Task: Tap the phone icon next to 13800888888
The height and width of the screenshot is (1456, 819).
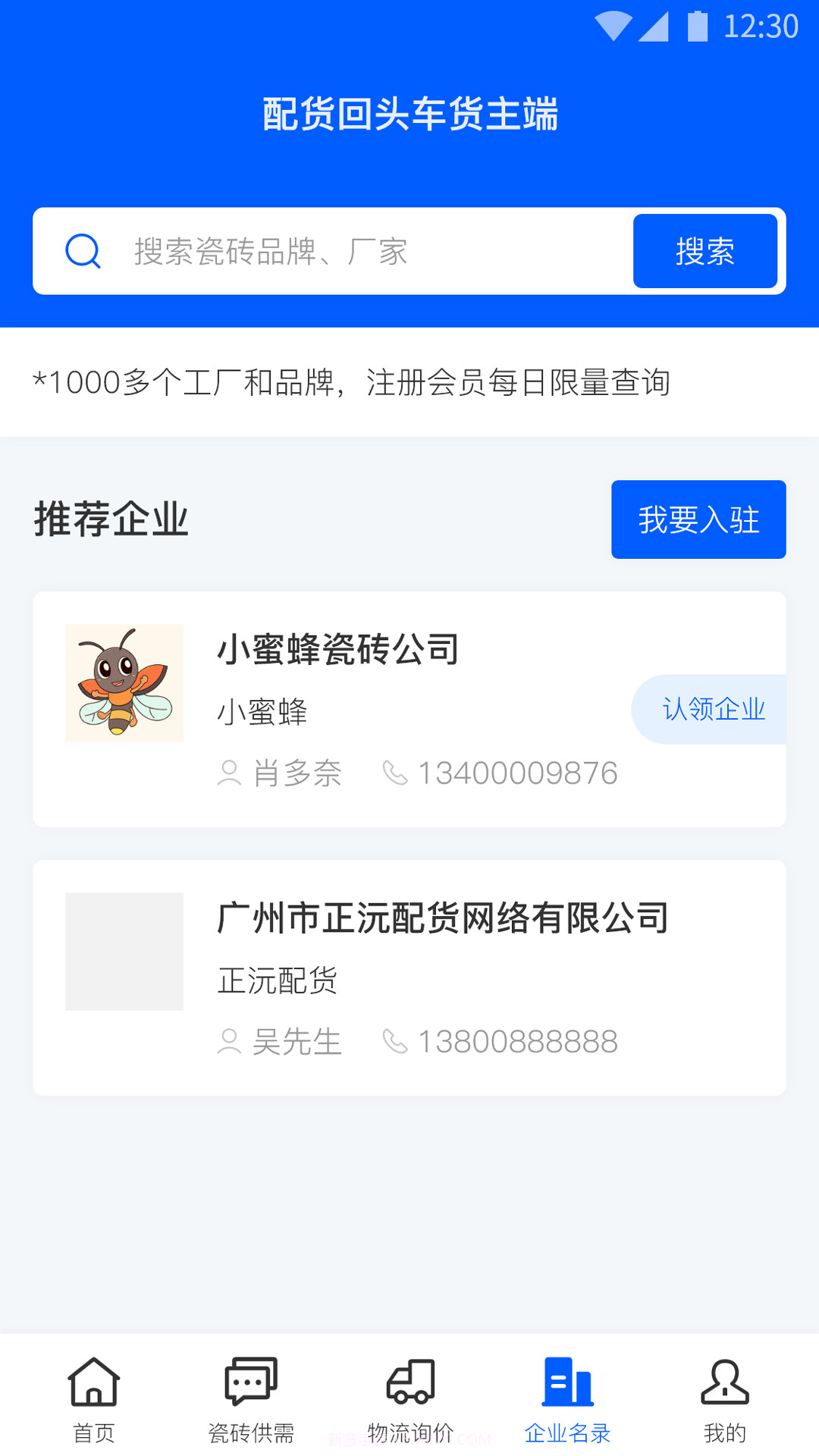Action: click(396, 1041)
